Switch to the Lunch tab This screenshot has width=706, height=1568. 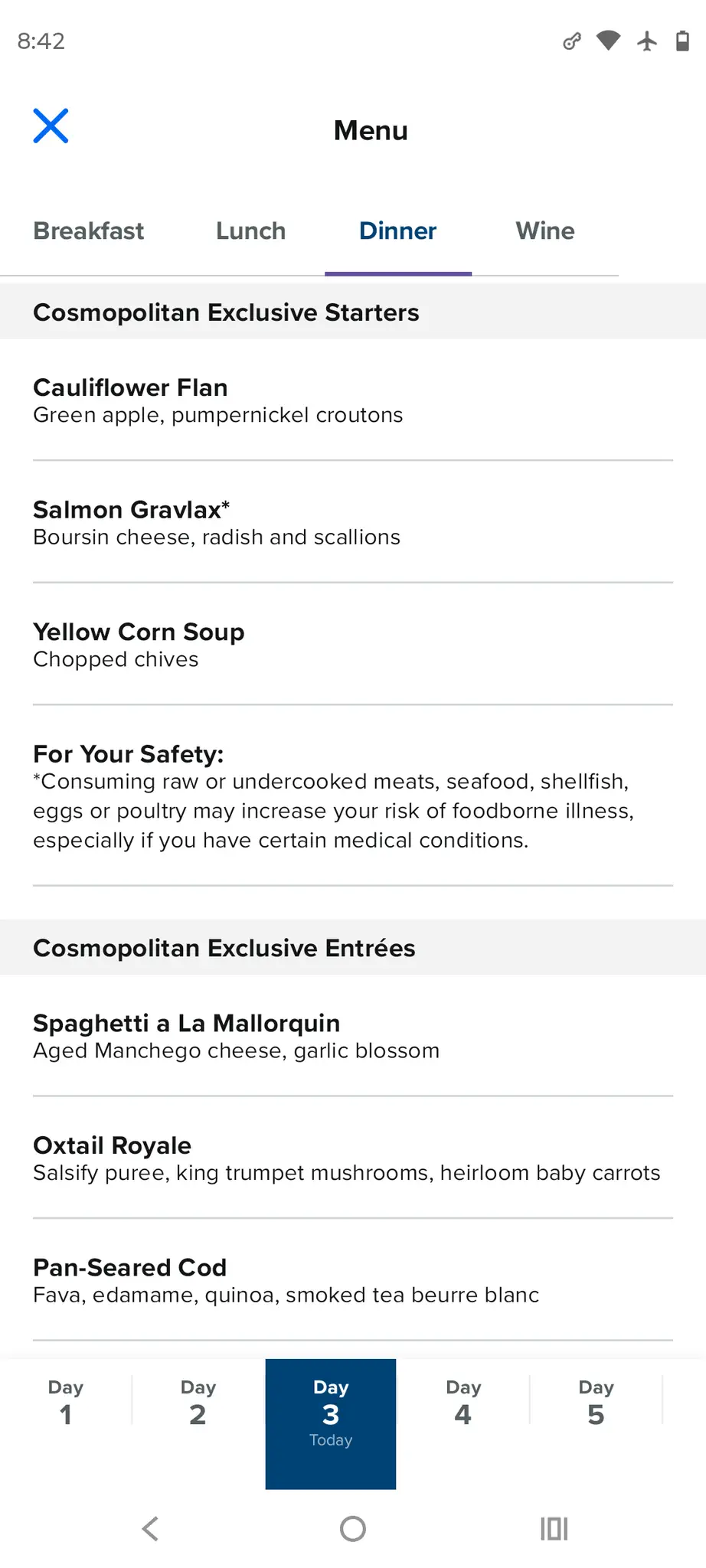(250, 230)
